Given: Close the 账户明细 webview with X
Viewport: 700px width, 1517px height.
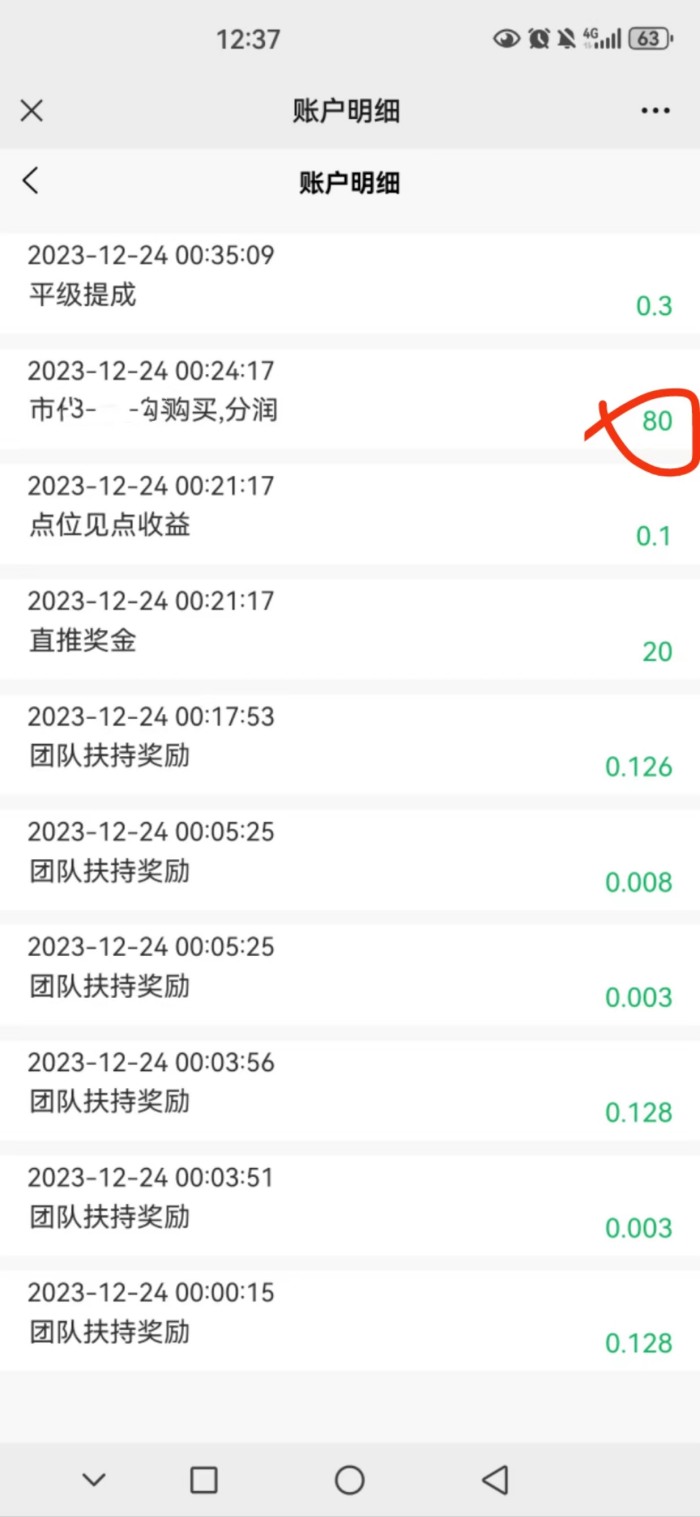Looking at the screenshot, I should click(32, 110).
